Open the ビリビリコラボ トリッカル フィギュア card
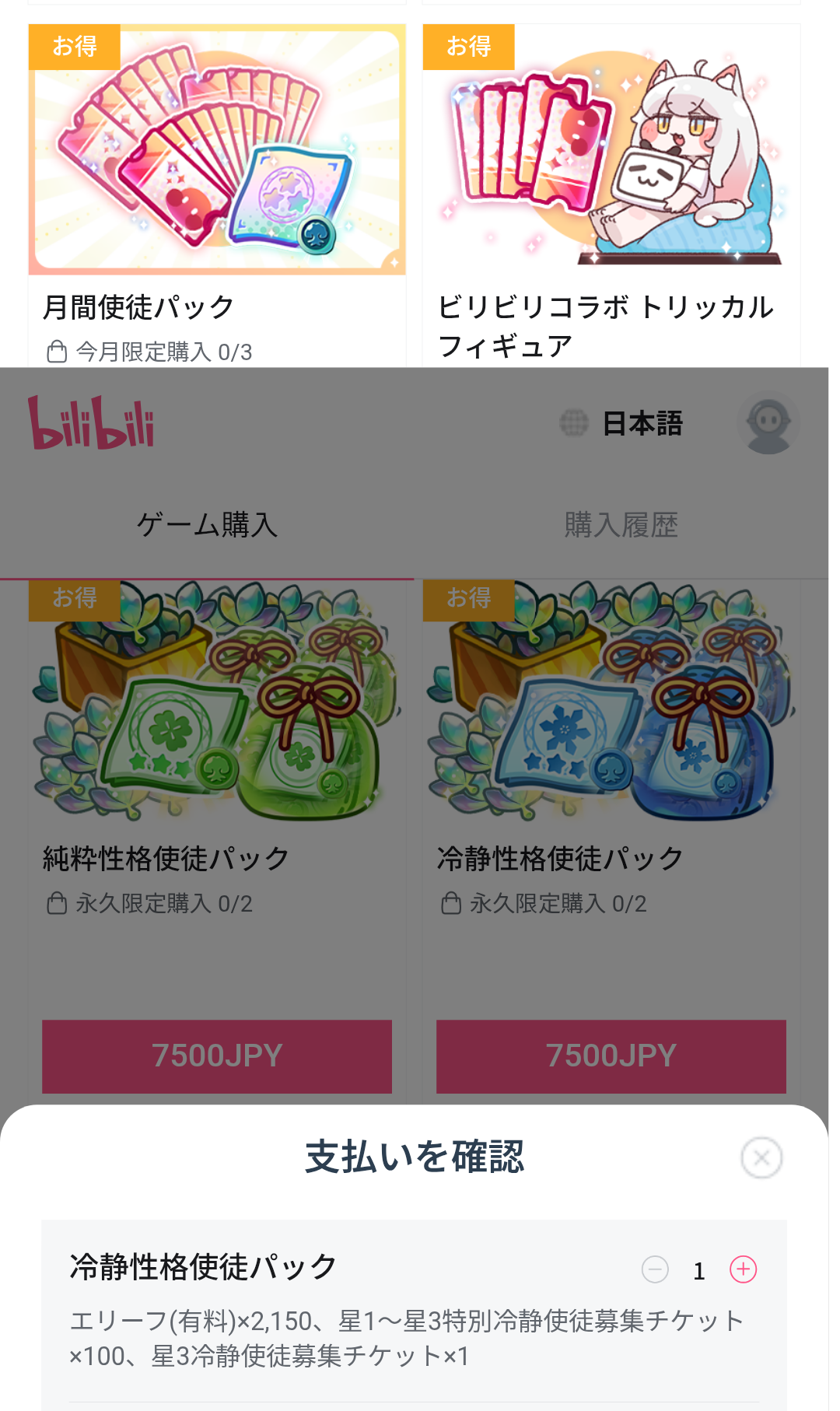The width and height of the screenshot is (840, 1411). pyautogui.click(x=611, y=194)
